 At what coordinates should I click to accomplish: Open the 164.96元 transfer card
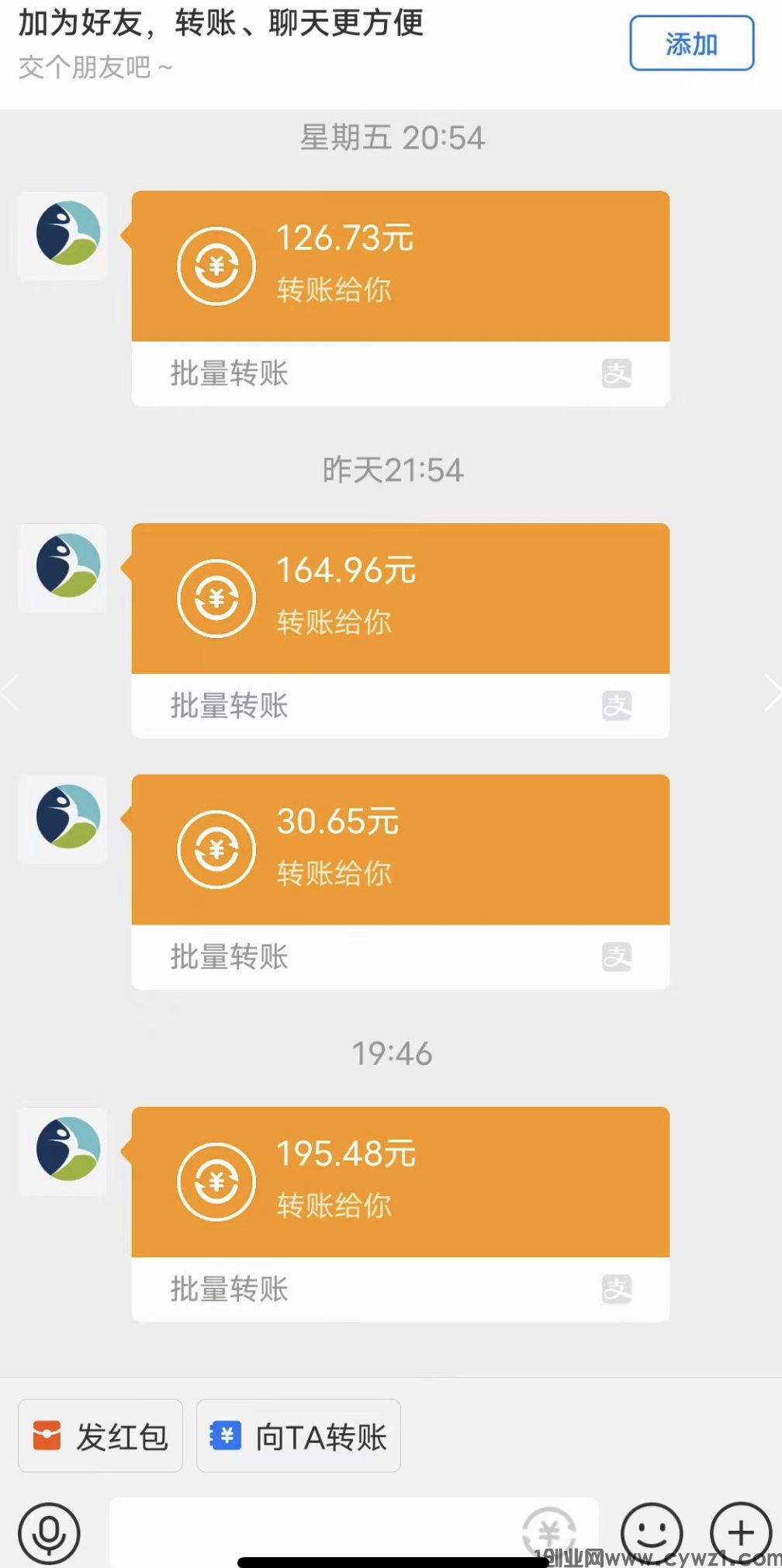pos(400,598)
